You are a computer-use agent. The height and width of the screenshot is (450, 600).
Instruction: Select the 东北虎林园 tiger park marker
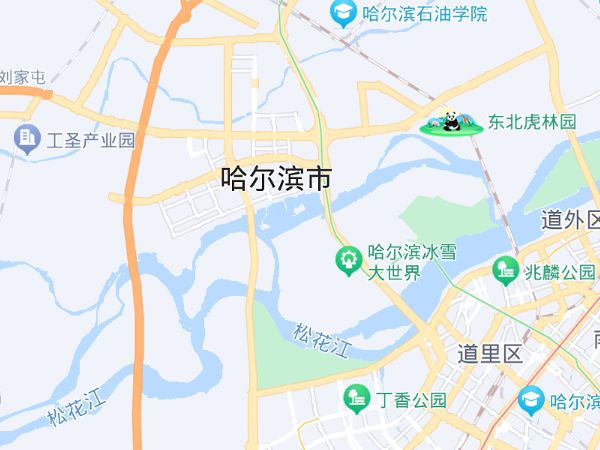tap(452, 122)
